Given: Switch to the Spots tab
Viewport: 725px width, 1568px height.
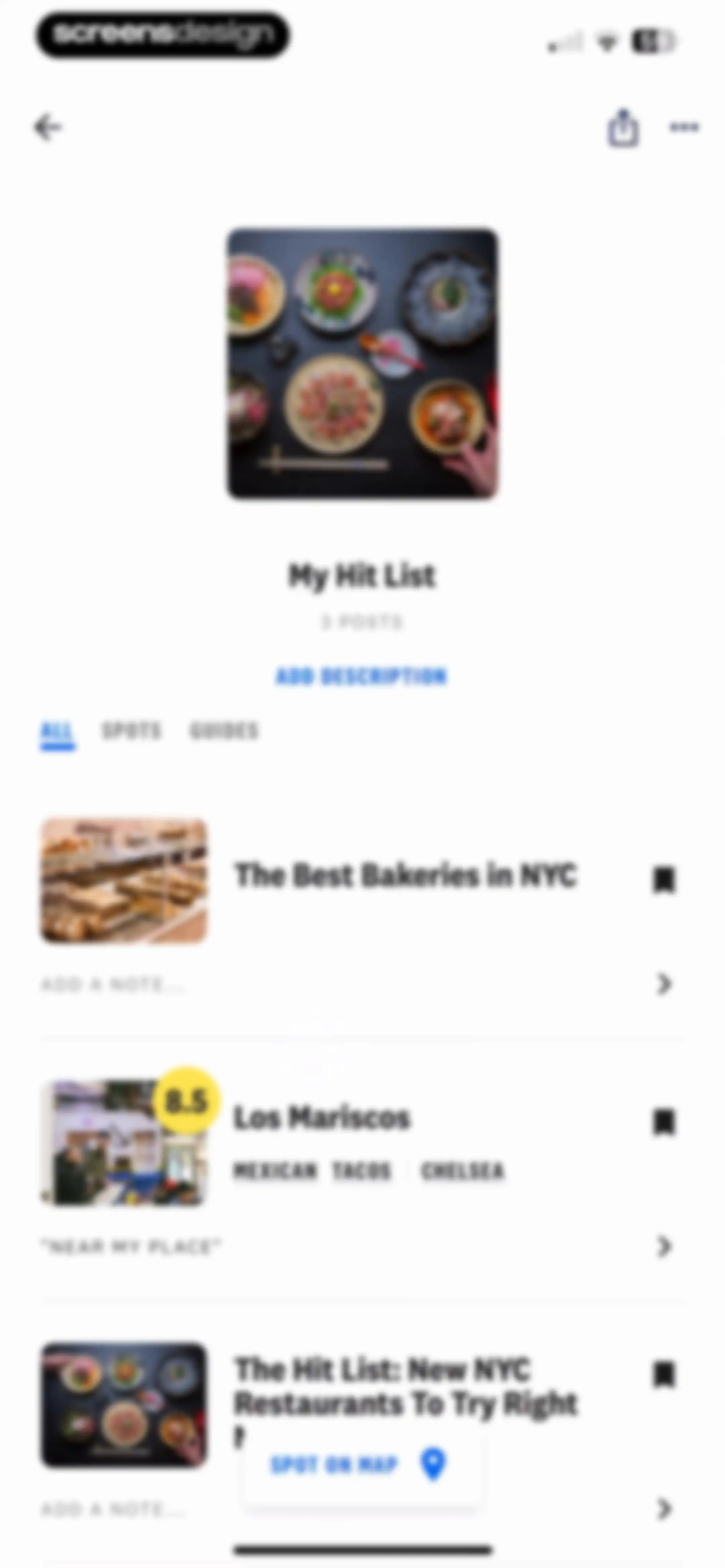Looking at the screenshot, I should coord(132,730).
